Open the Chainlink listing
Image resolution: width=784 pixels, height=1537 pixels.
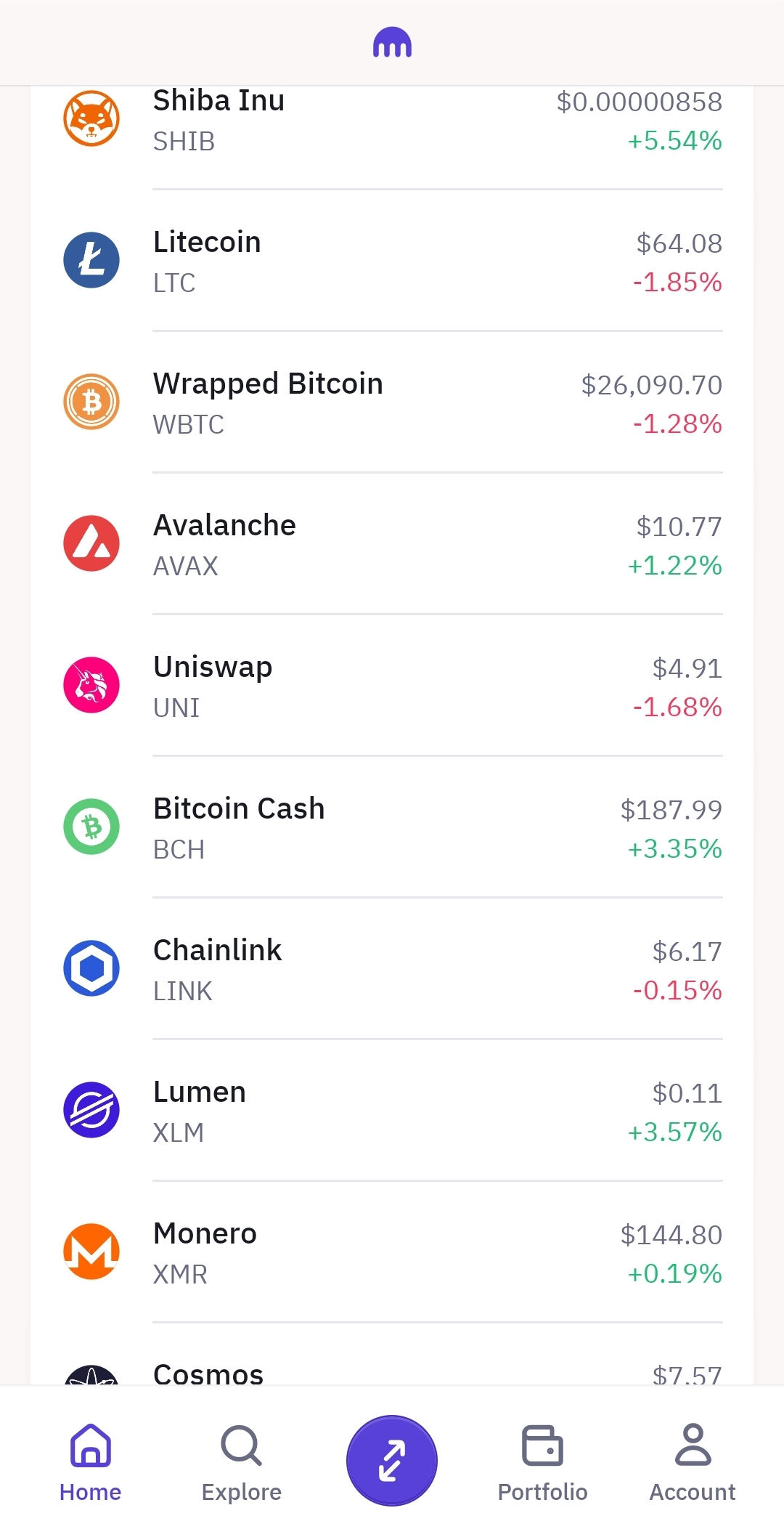click(392, 970)
